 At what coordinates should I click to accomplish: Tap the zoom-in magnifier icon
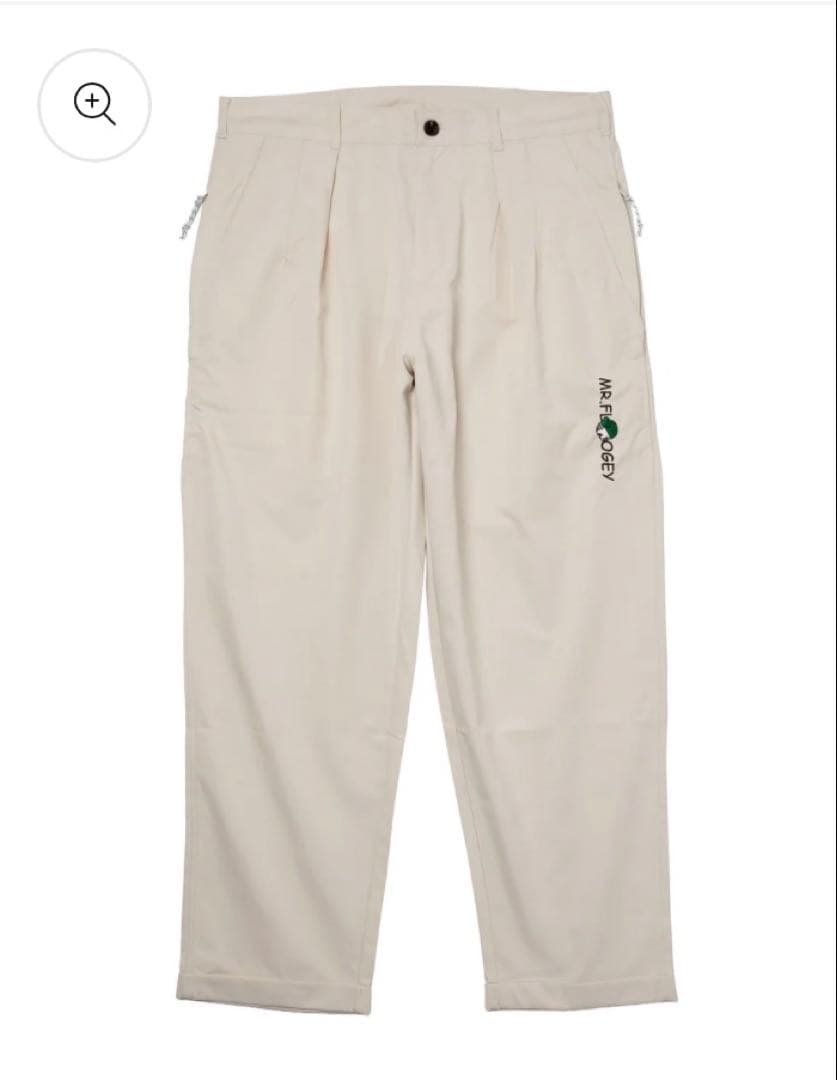(x=95, y=104)
